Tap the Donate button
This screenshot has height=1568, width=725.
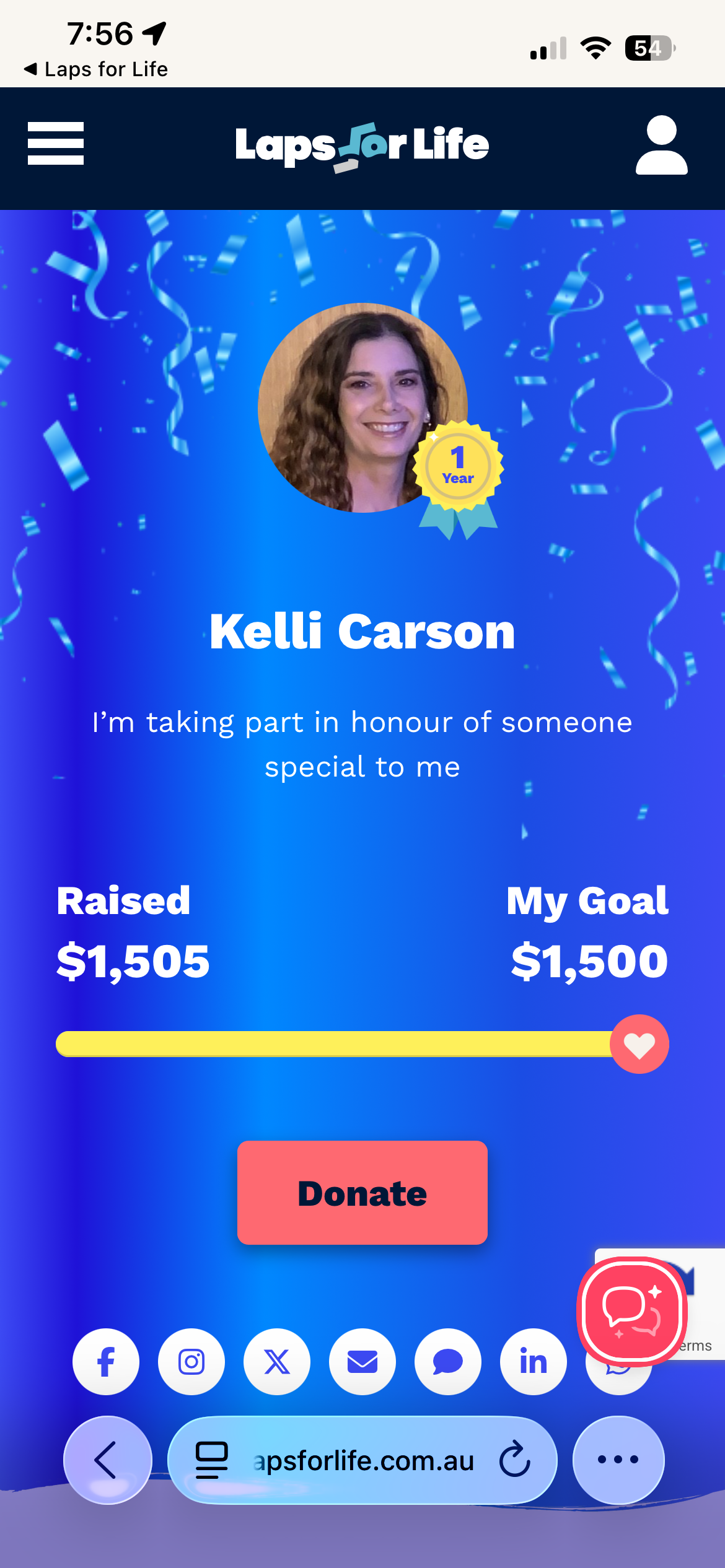tap(362, 1193)
